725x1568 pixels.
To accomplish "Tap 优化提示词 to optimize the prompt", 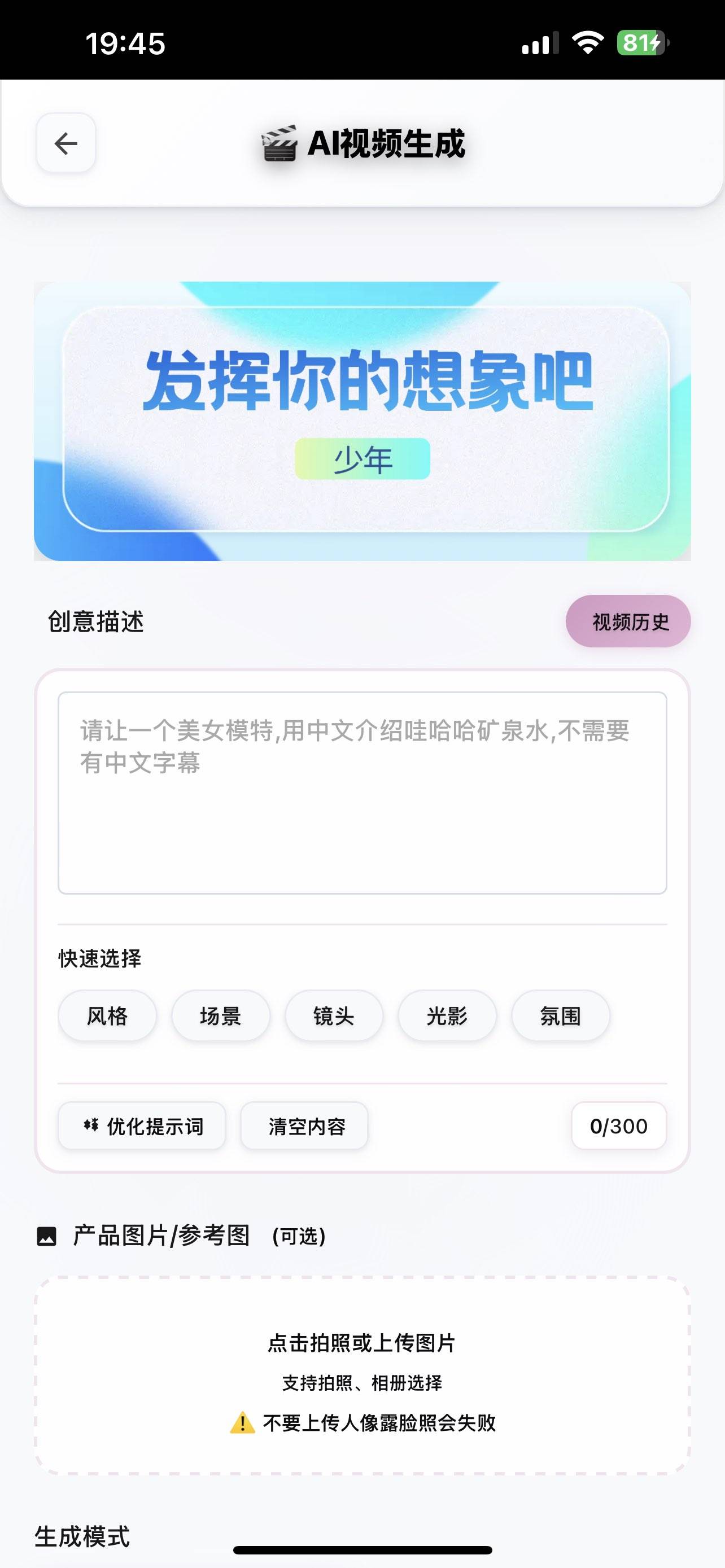I will (141, 1125).
